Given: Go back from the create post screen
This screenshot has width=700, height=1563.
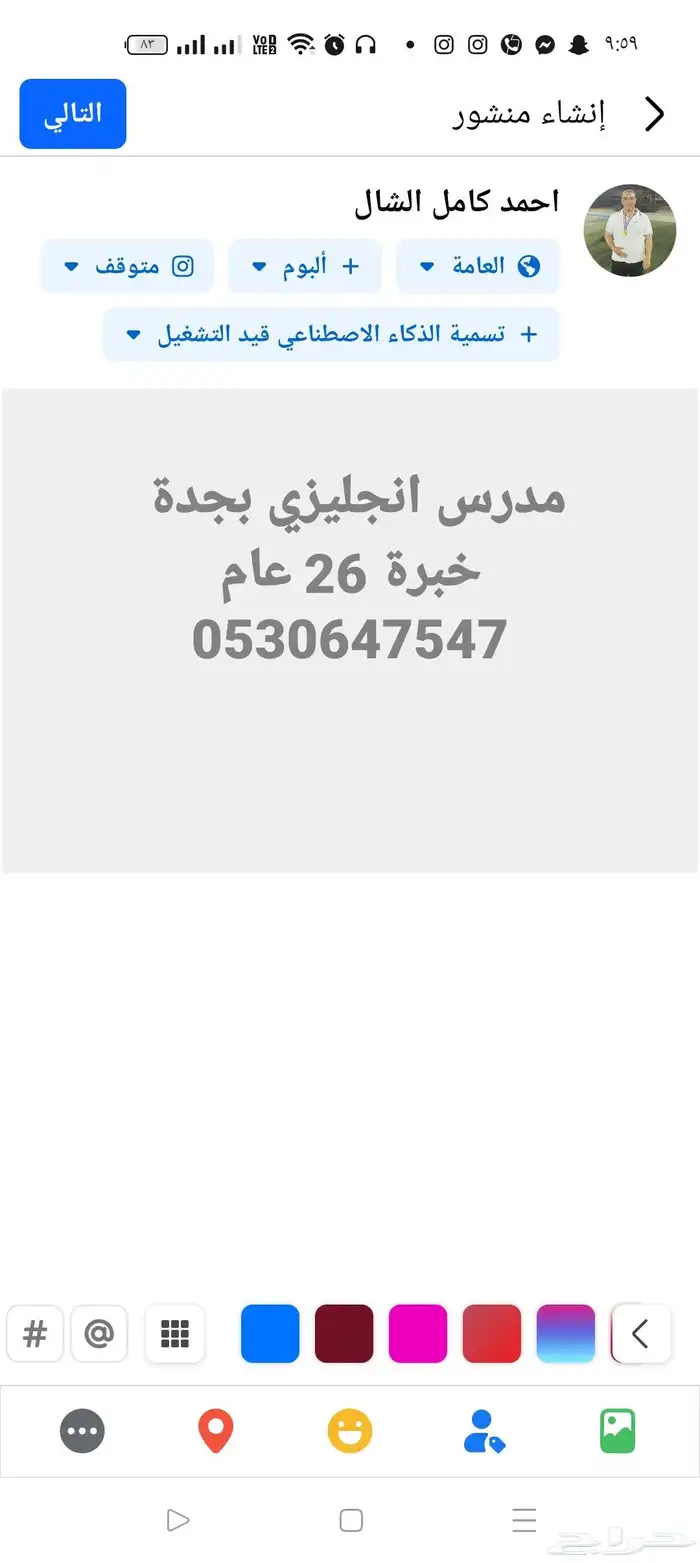Looking at the screenshot, I should coord(654,114).
